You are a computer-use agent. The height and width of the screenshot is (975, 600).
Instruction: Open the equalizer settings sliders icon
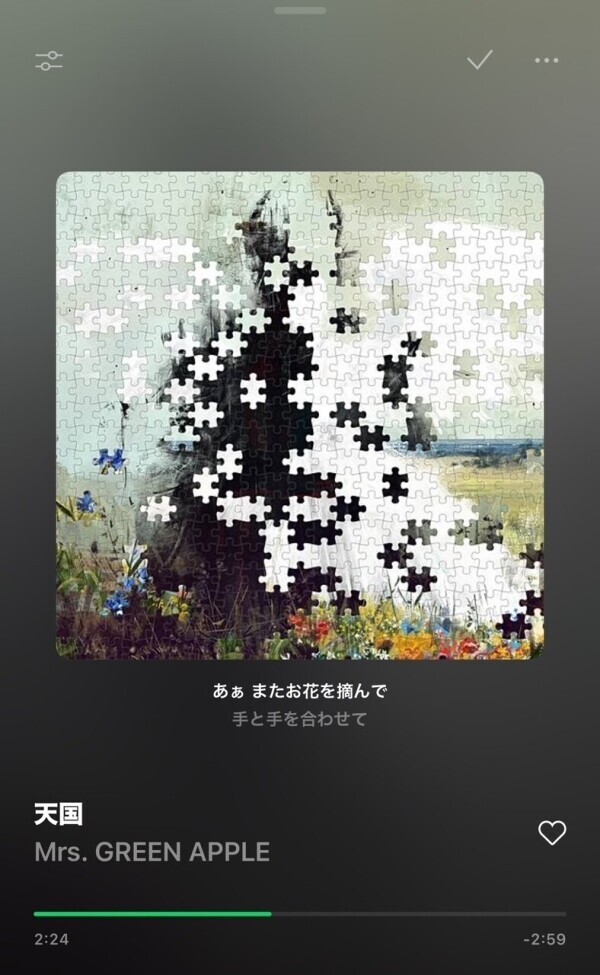tap(48, 61)
